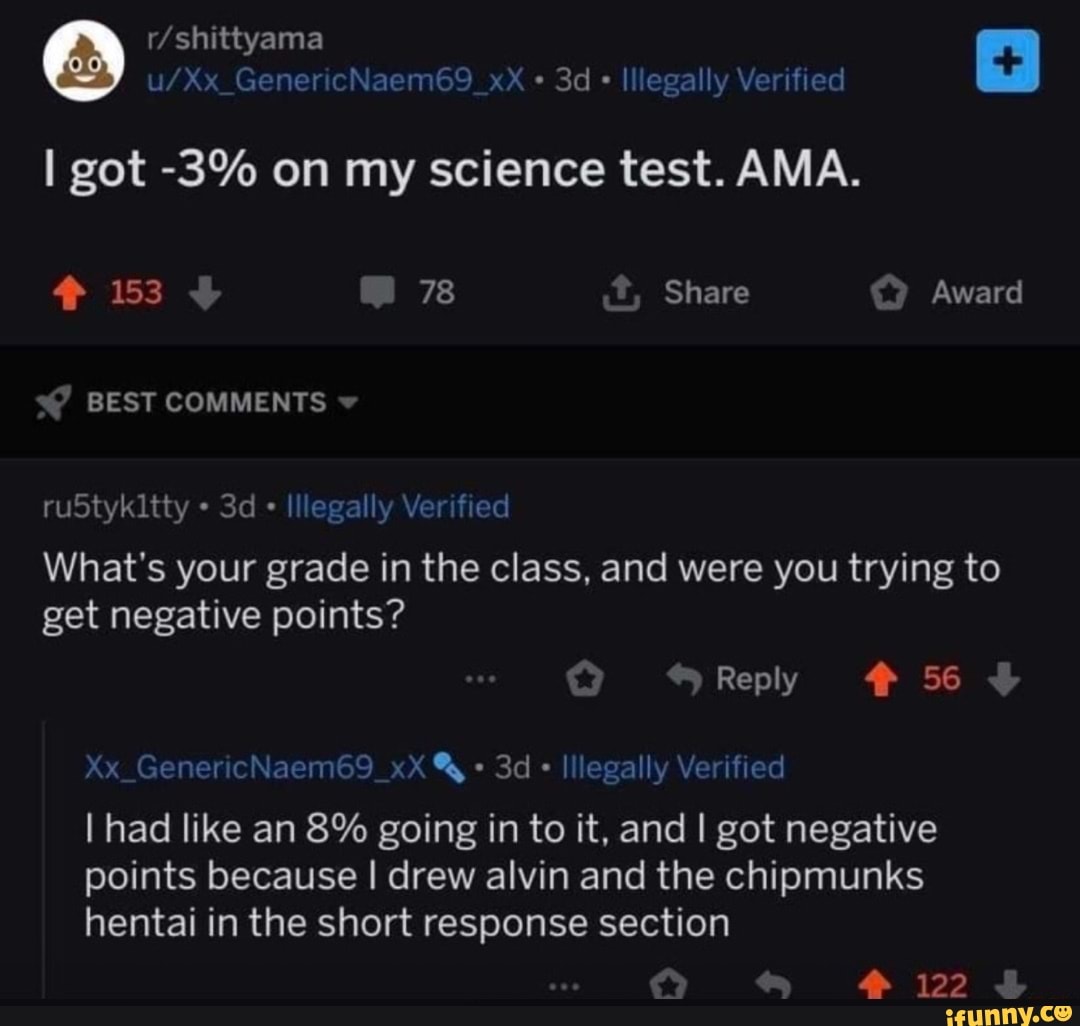Share the science test AMA post
This screenshot has width=1080, height=1026.
(x=685, y=293)
